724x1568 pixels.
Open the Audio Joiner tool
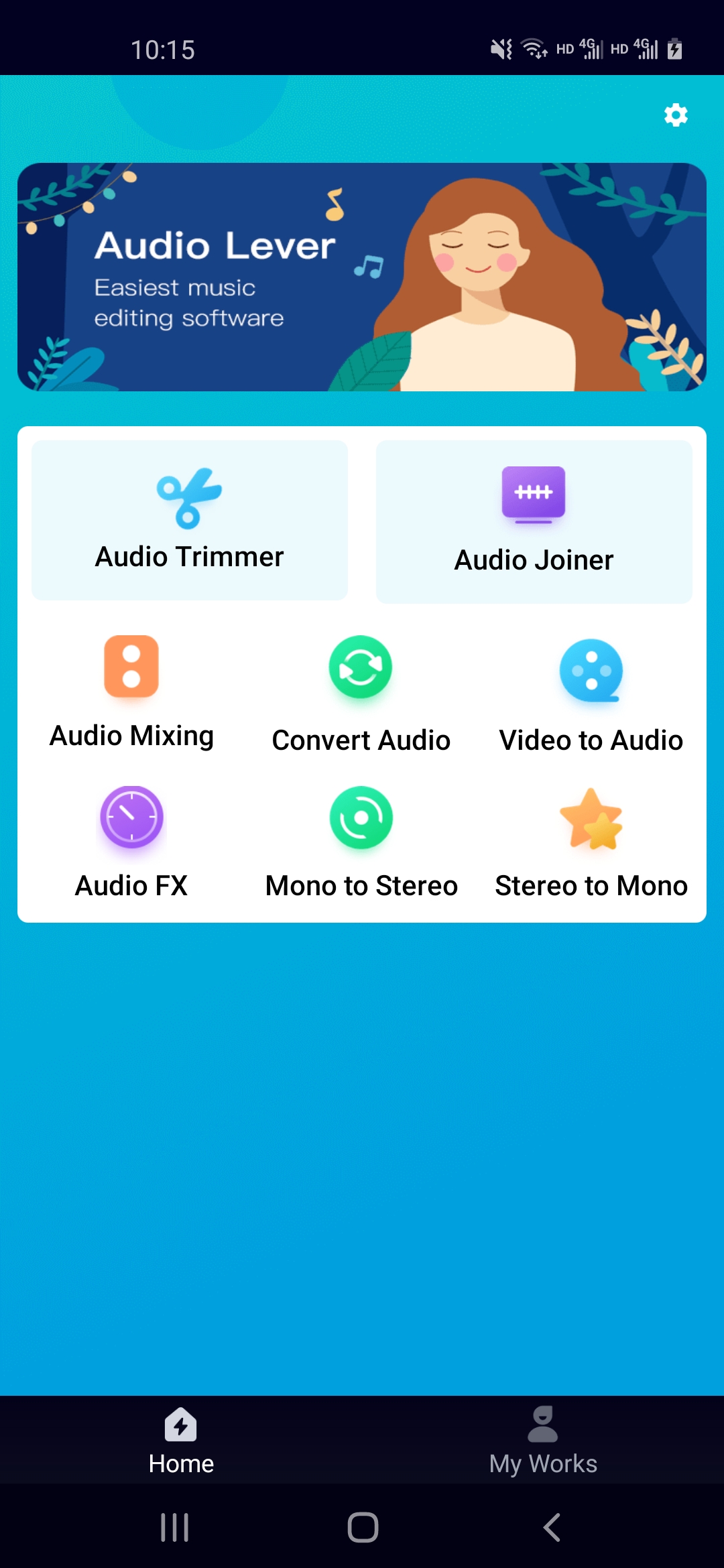pyautogui.click(x=534, y=522)
